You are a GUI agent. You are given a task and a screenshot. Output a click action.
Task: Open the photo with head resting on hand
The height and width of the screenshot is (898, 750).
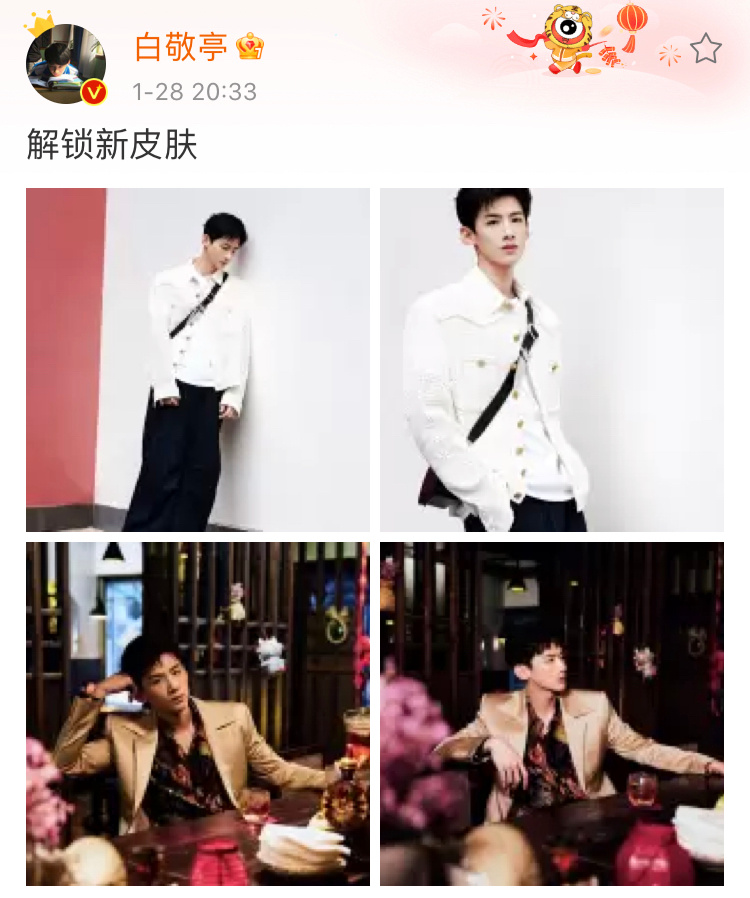point(198,714)
